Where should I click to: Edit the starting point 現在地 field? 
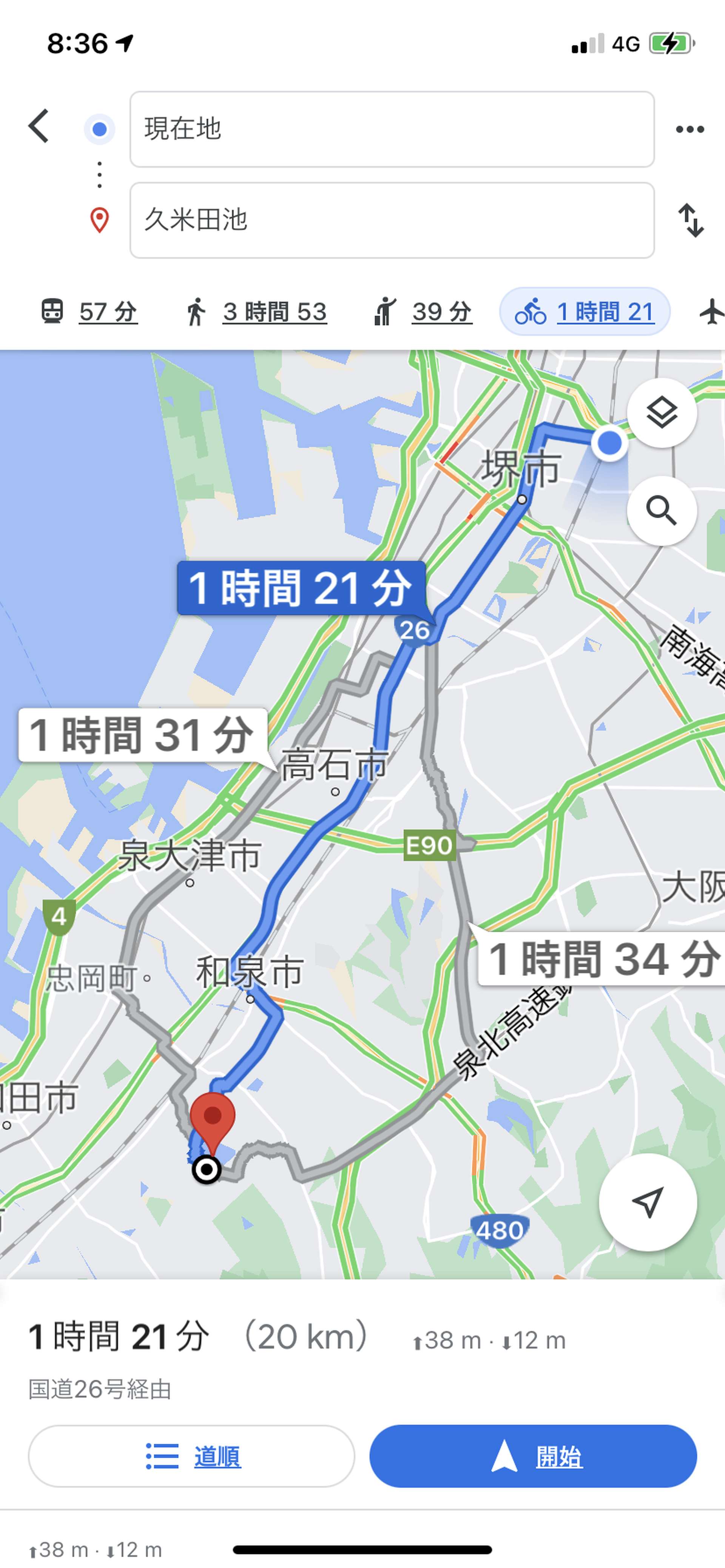[x=392, y=129]
